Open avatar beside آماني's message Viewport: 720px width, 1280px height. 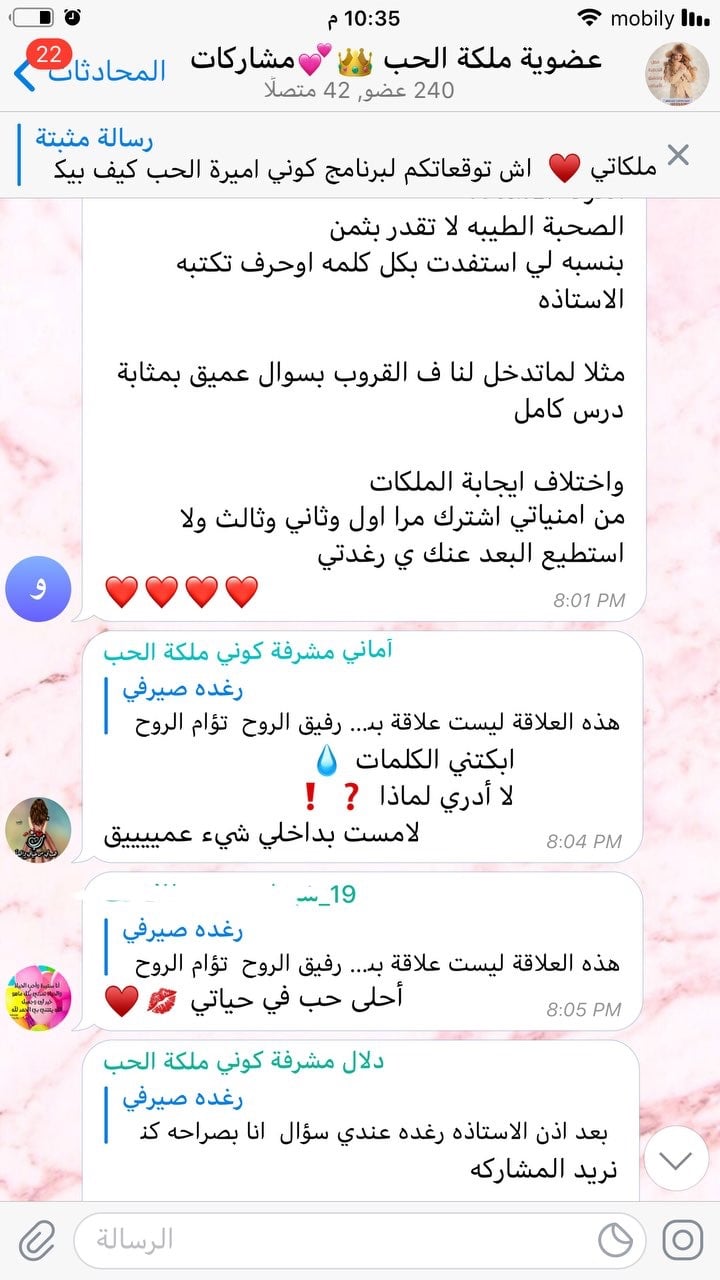point(38,829)
